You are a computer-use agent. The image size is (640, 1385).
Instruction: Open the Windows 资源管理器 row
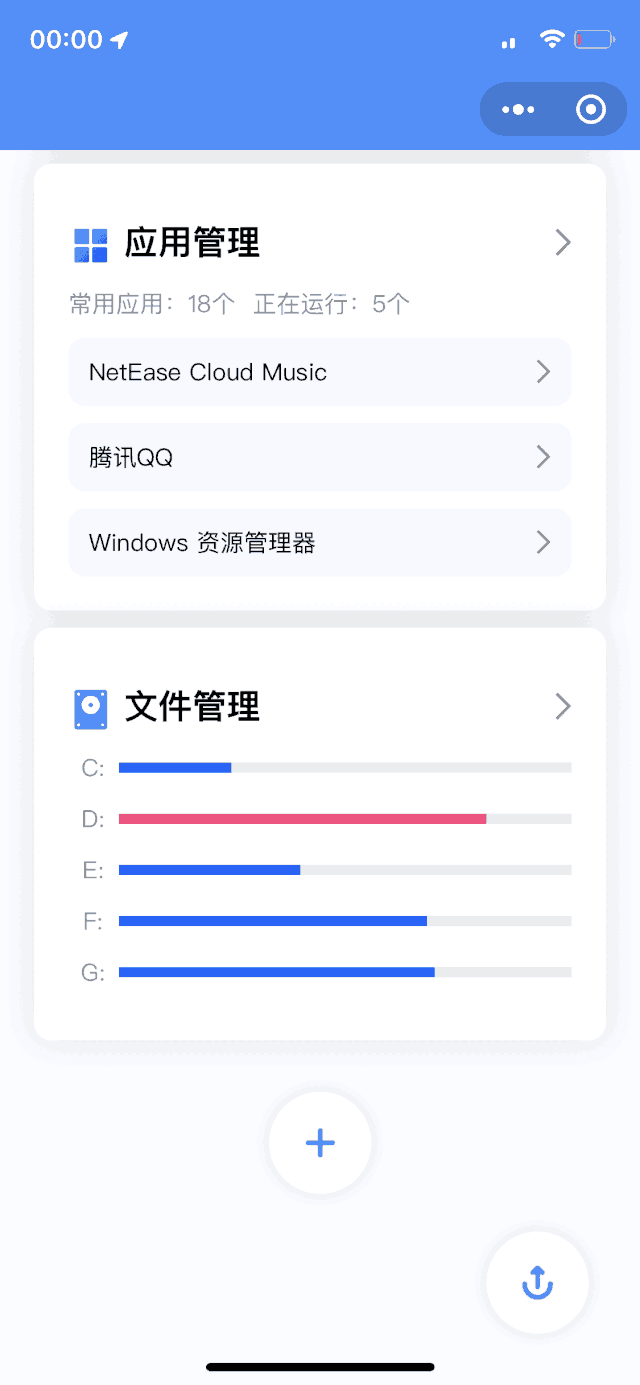[x=320, y=543]
